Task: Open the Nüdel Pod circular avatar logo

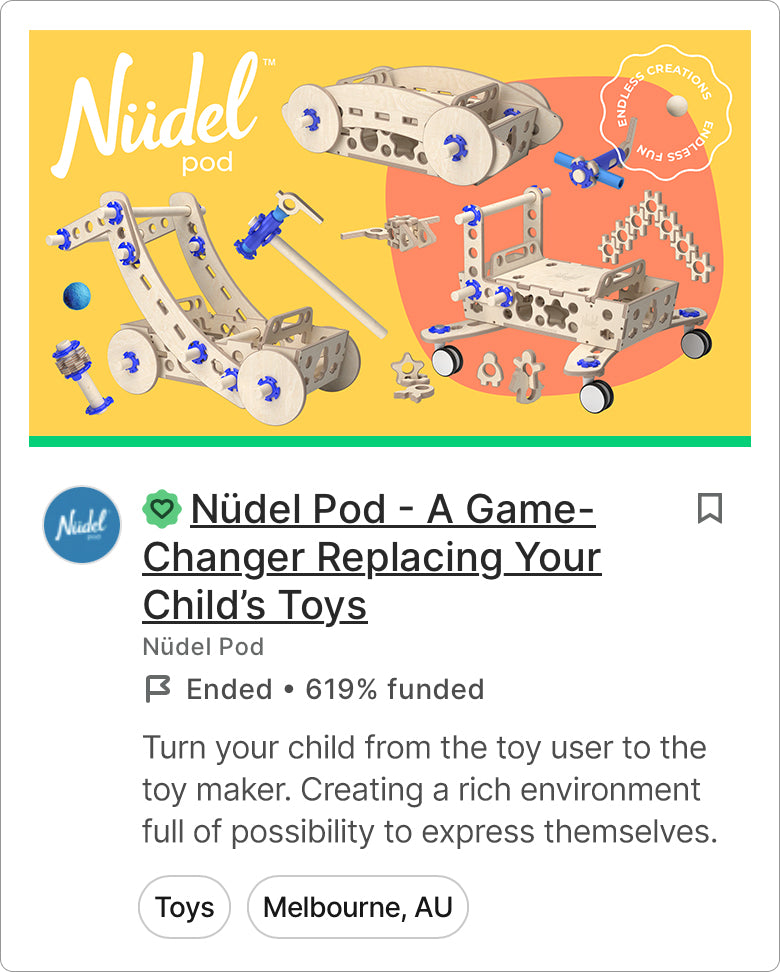Action: click(x=82, y=523)
